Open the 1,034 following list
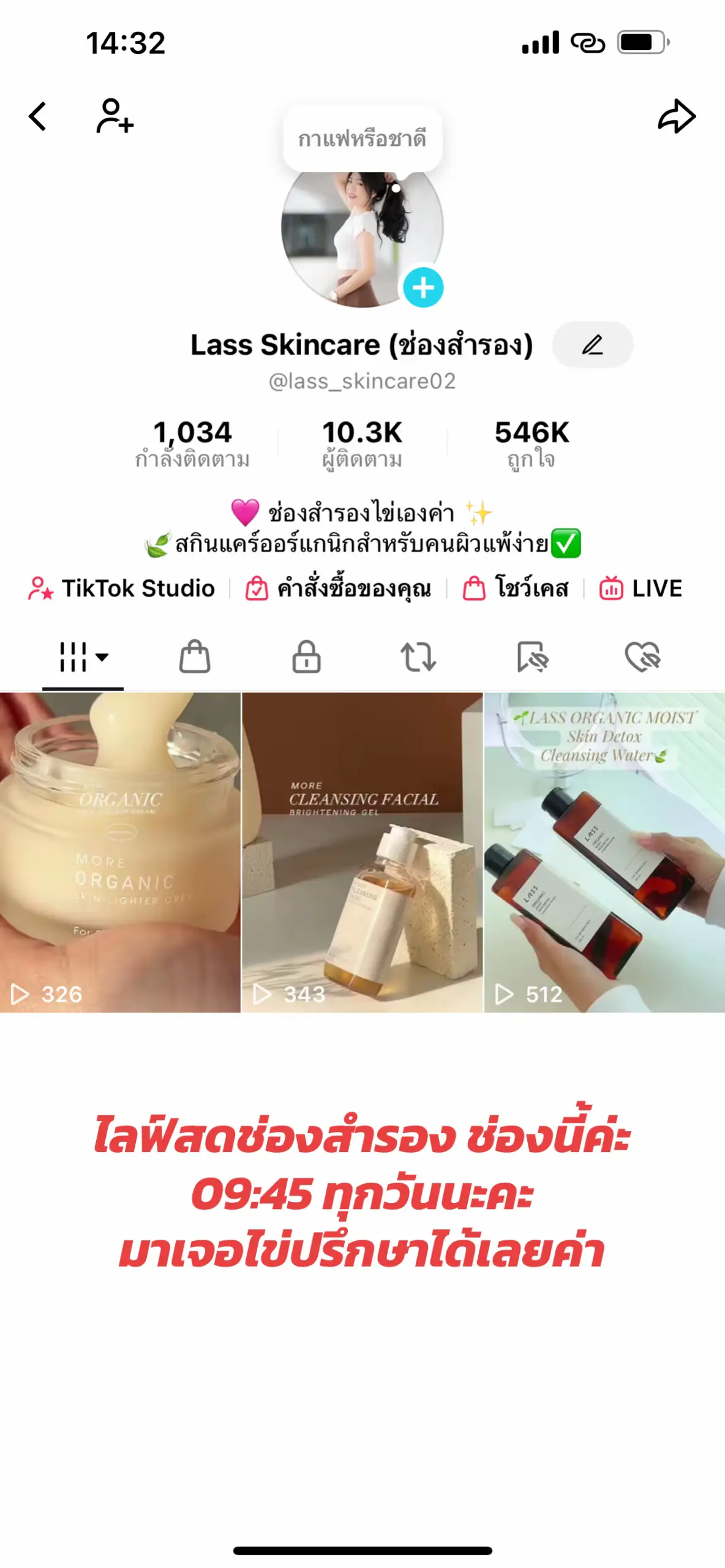The image size is (725, 1568). tap(192, 443)
